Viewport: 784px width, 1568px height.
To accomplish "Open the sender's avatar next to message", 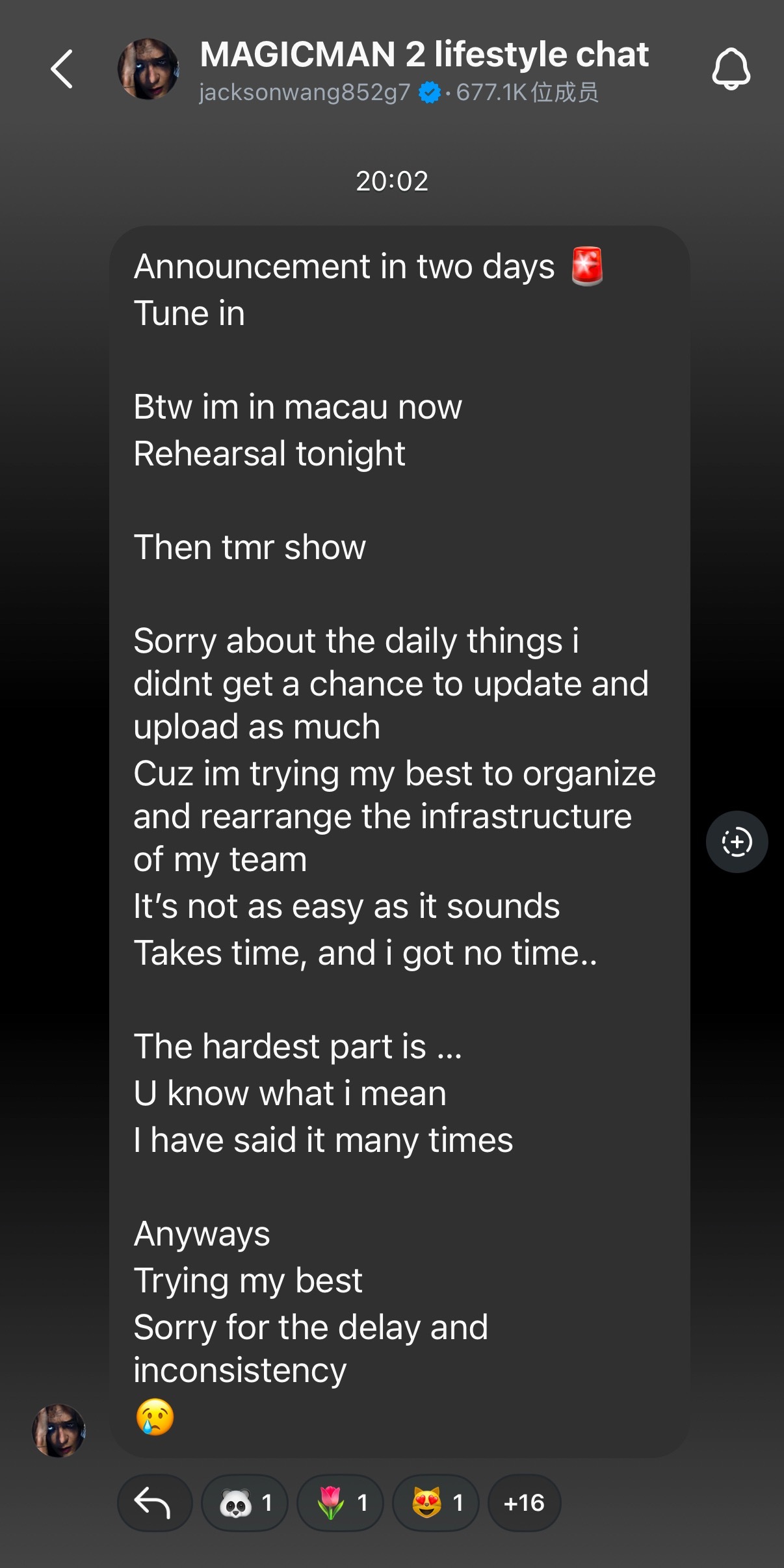I will click(x=59, y=1430).
